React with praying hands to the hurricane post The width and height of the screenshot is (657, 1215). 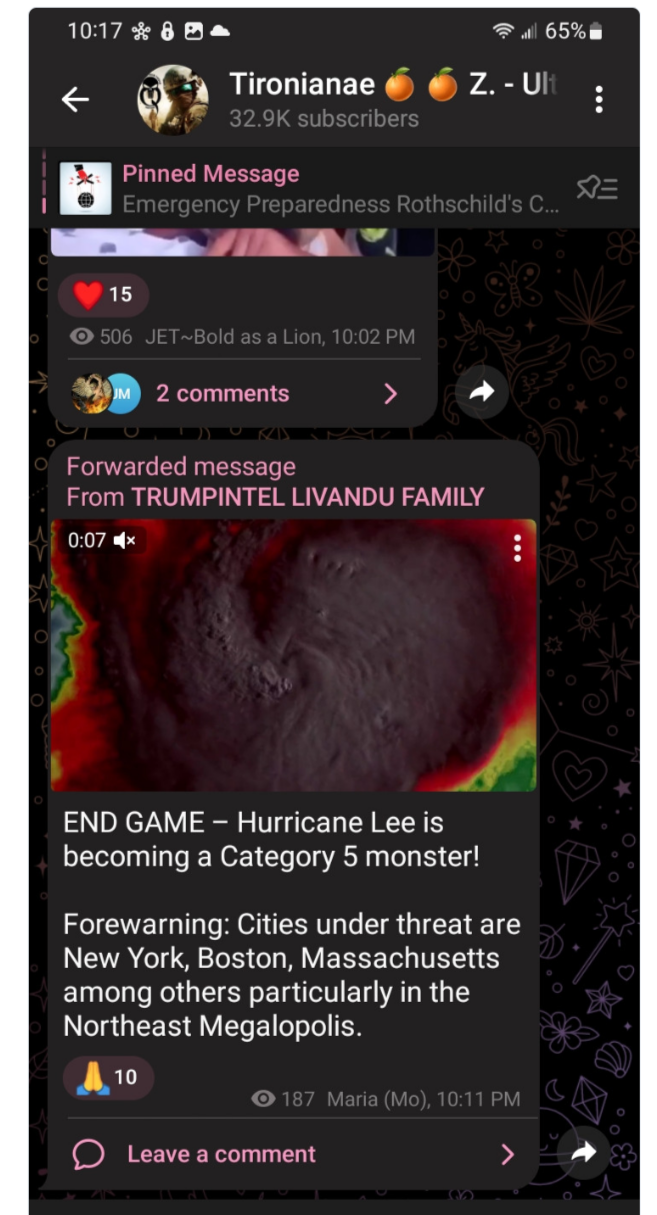[108, 1077]
